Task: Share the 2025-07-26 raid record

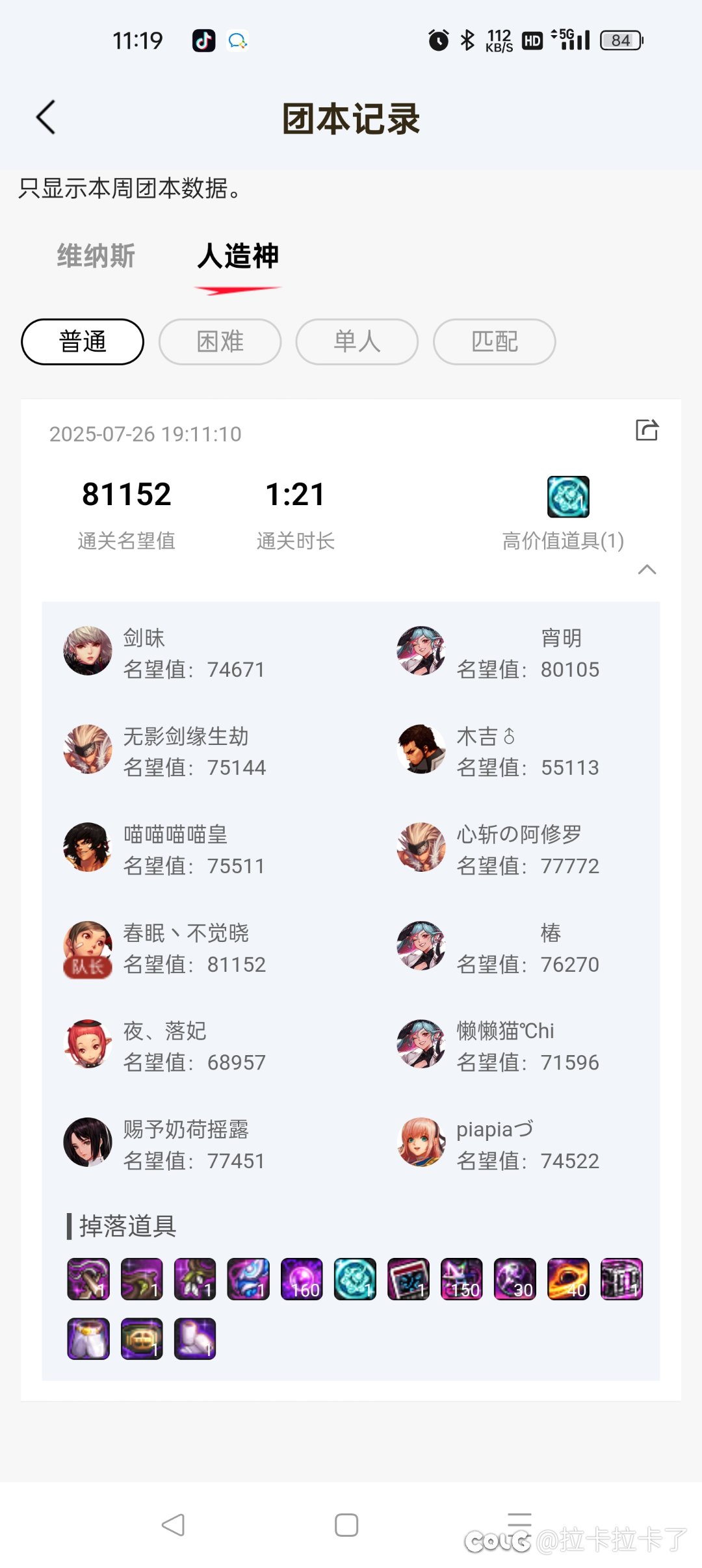Action: tap(647, 430)
